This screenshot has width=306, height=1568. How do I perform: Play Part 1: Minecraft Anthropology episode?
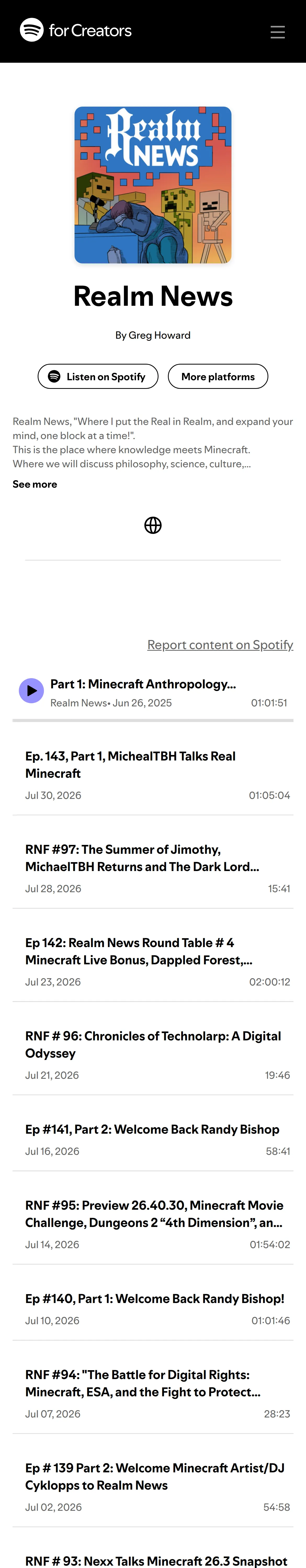[32, 690]
